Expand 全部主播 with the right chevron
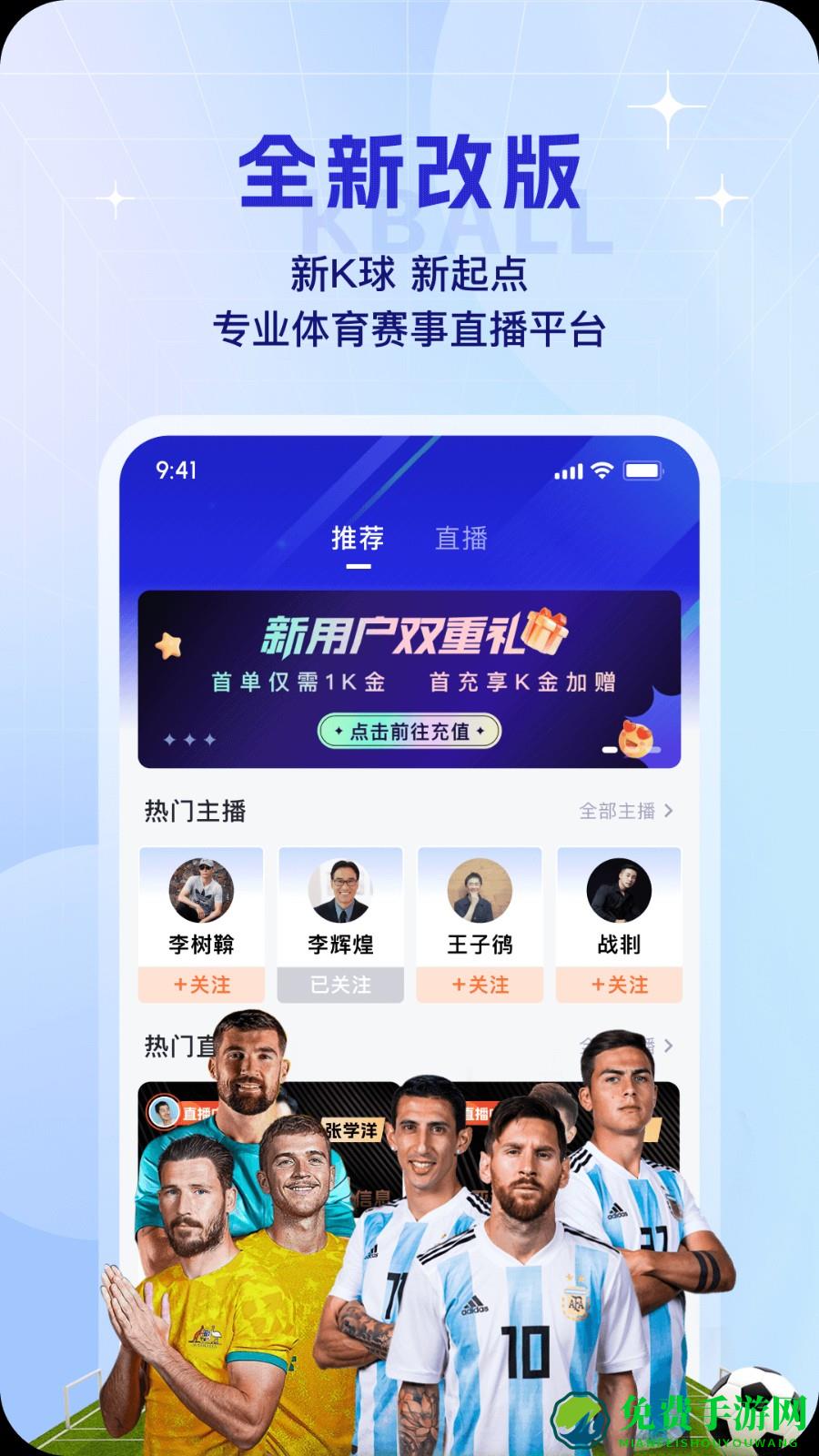819x1456 pixels. 670,809
